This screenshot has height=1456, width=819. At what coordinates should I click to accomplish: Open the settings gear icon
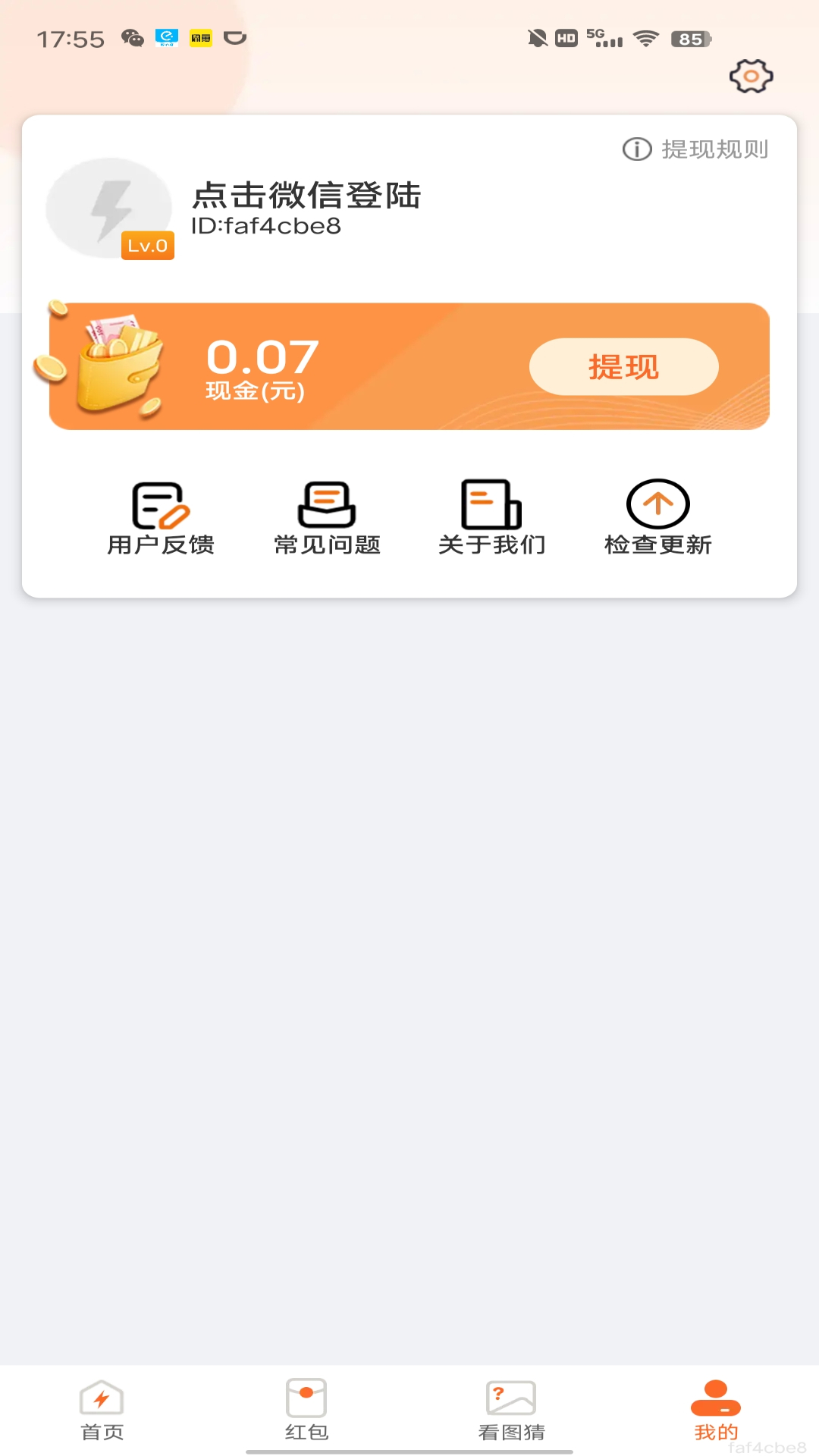(x=751, y=76)
